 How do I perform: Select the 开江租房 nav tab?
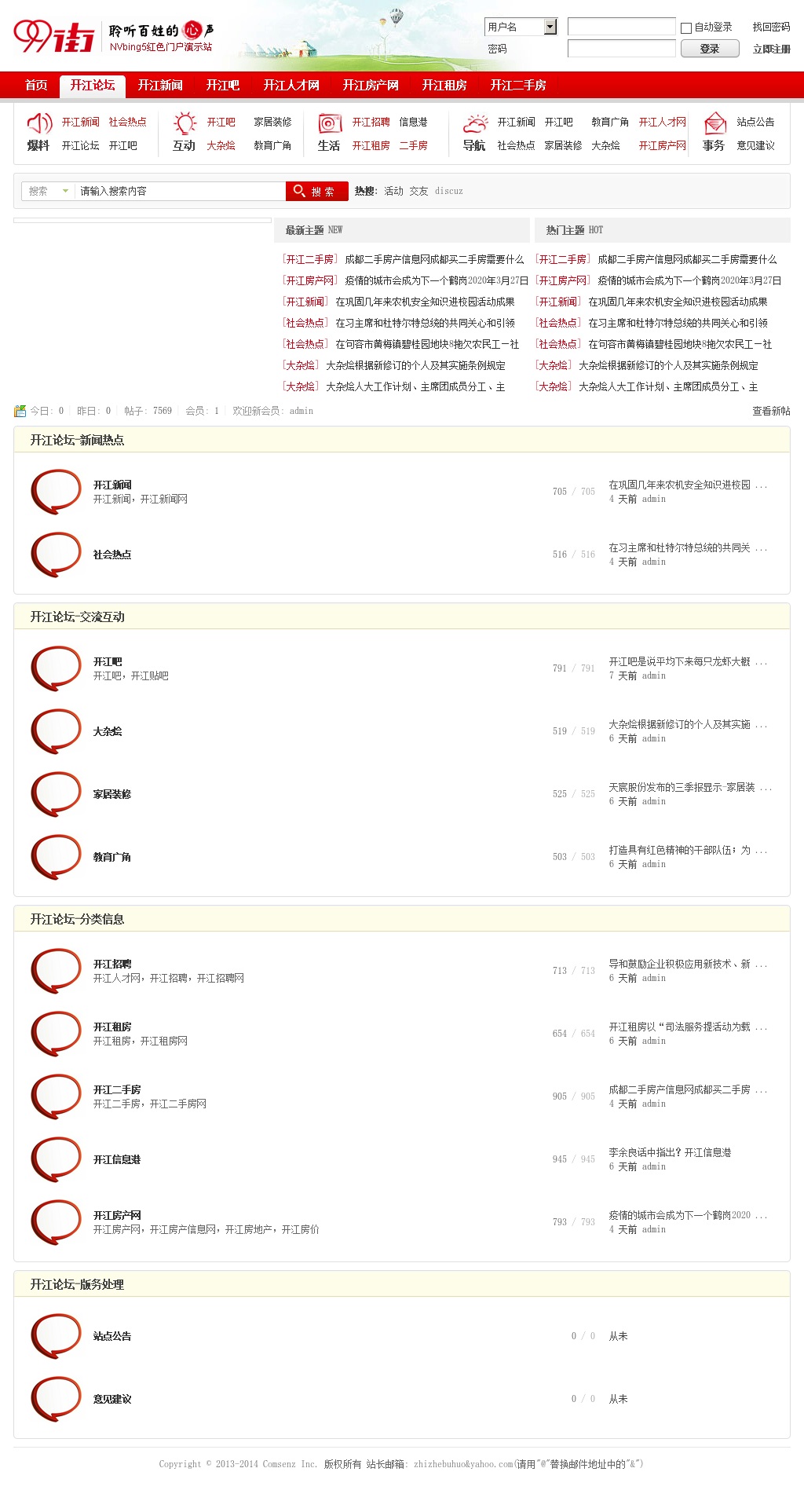pos(444,85)
